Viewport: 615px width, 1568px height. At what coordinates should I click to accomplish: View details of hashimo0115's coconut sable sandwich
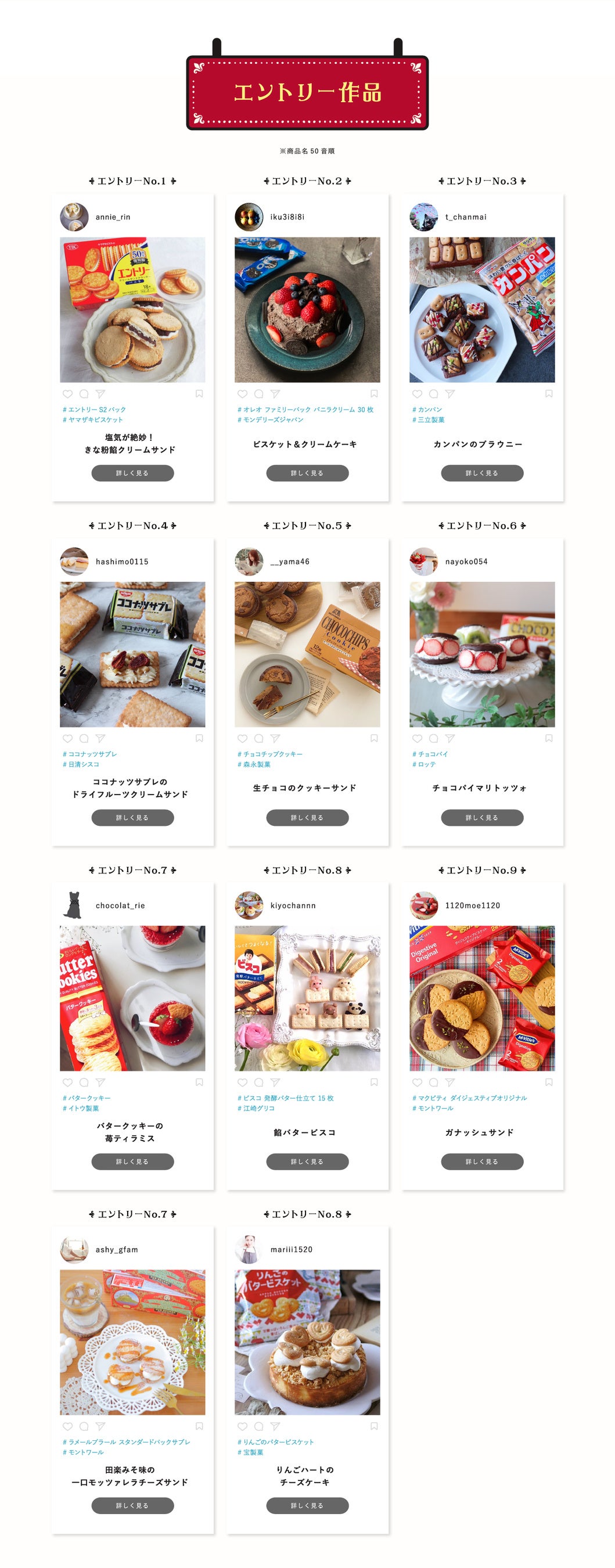pyautogui.click(x=132, y=818)
